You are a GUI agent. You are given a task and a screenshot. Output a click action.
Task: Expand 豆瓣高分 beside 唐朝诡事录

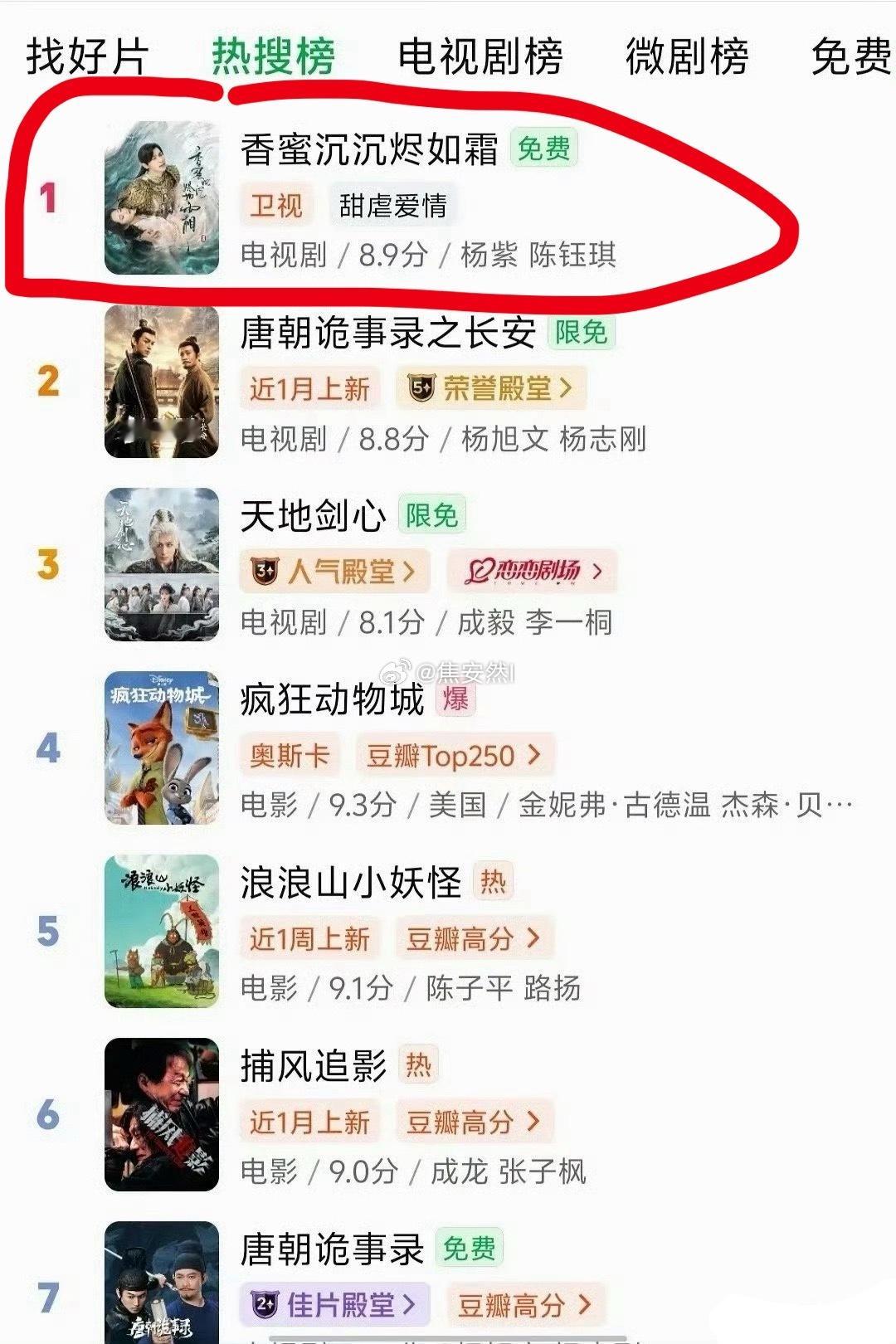(521, 1303)
